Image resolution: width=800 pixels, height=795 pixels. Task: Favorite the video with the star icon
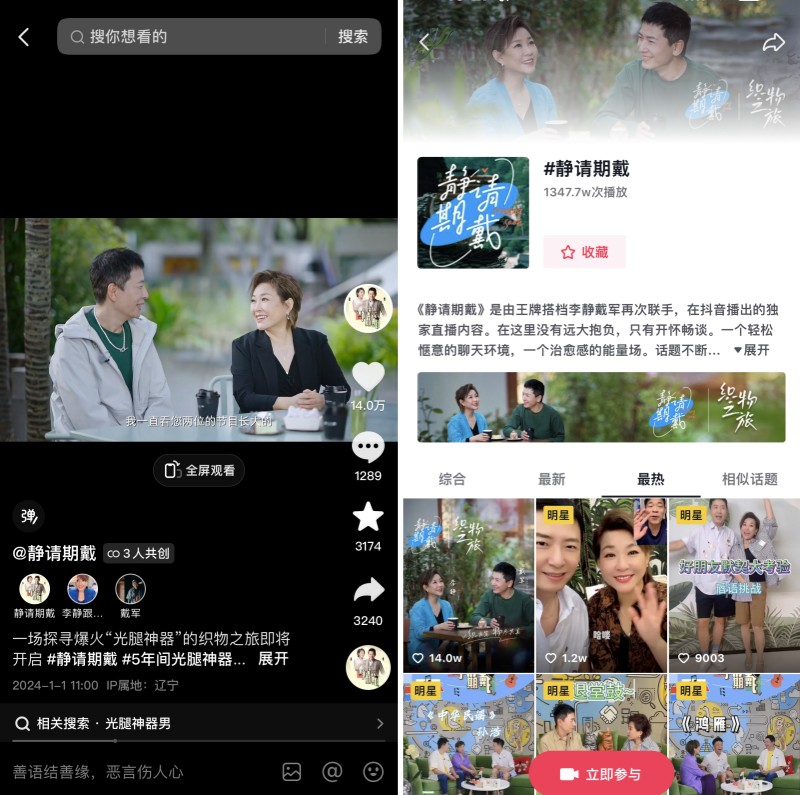pyautogui.click(x=368, y=517)
